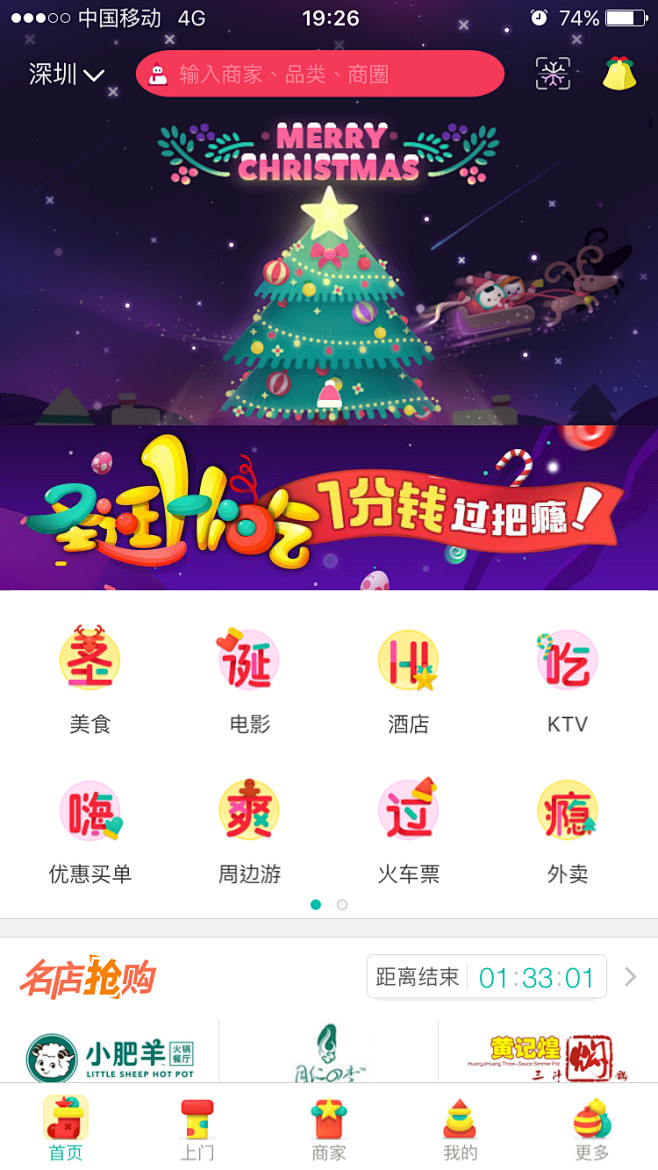Tap the search box for merchants and categories

click(x=320, y=74)
